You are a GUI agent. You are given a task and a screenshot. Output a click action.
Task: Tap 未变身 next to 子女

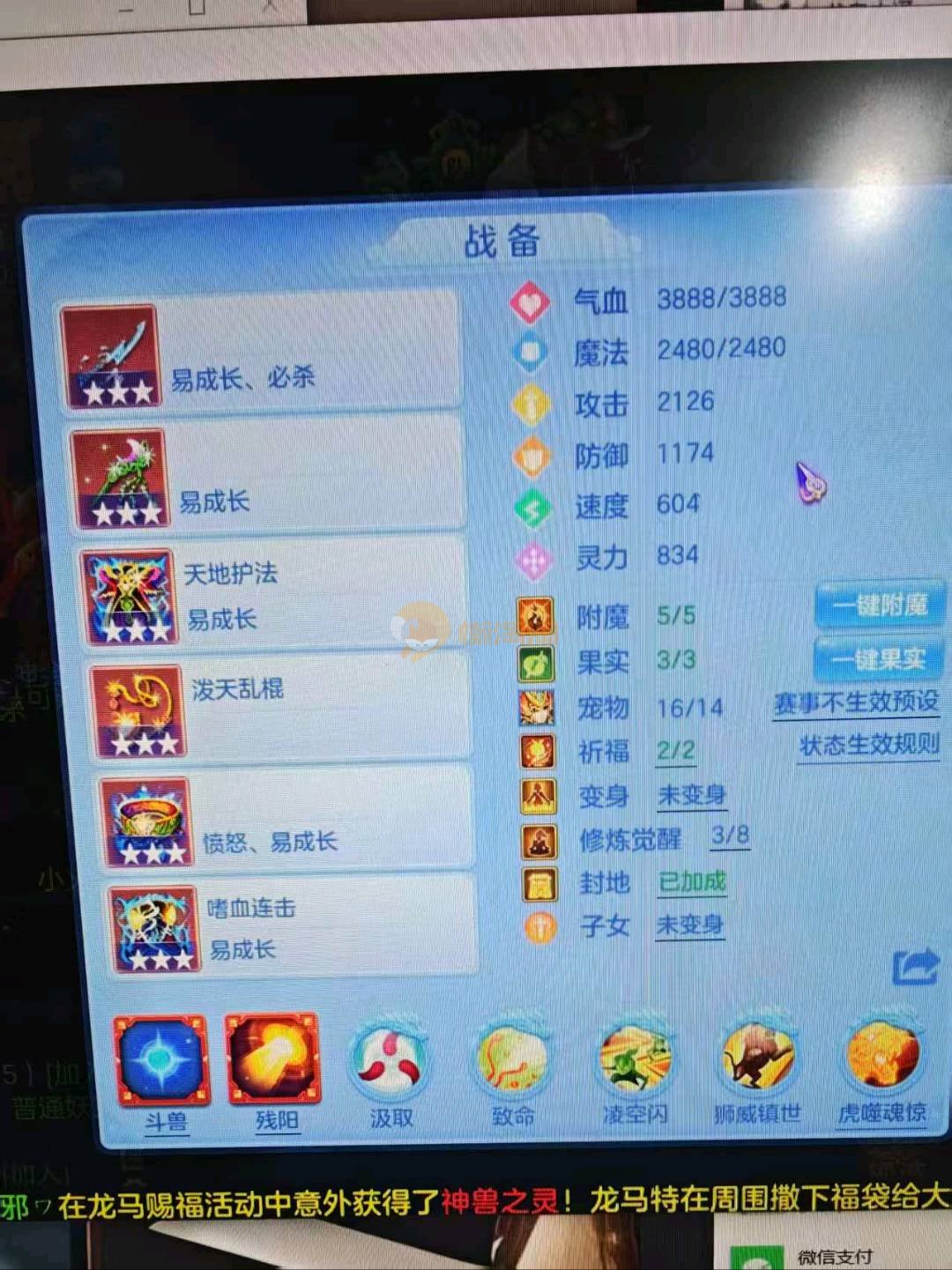[690, 925]
